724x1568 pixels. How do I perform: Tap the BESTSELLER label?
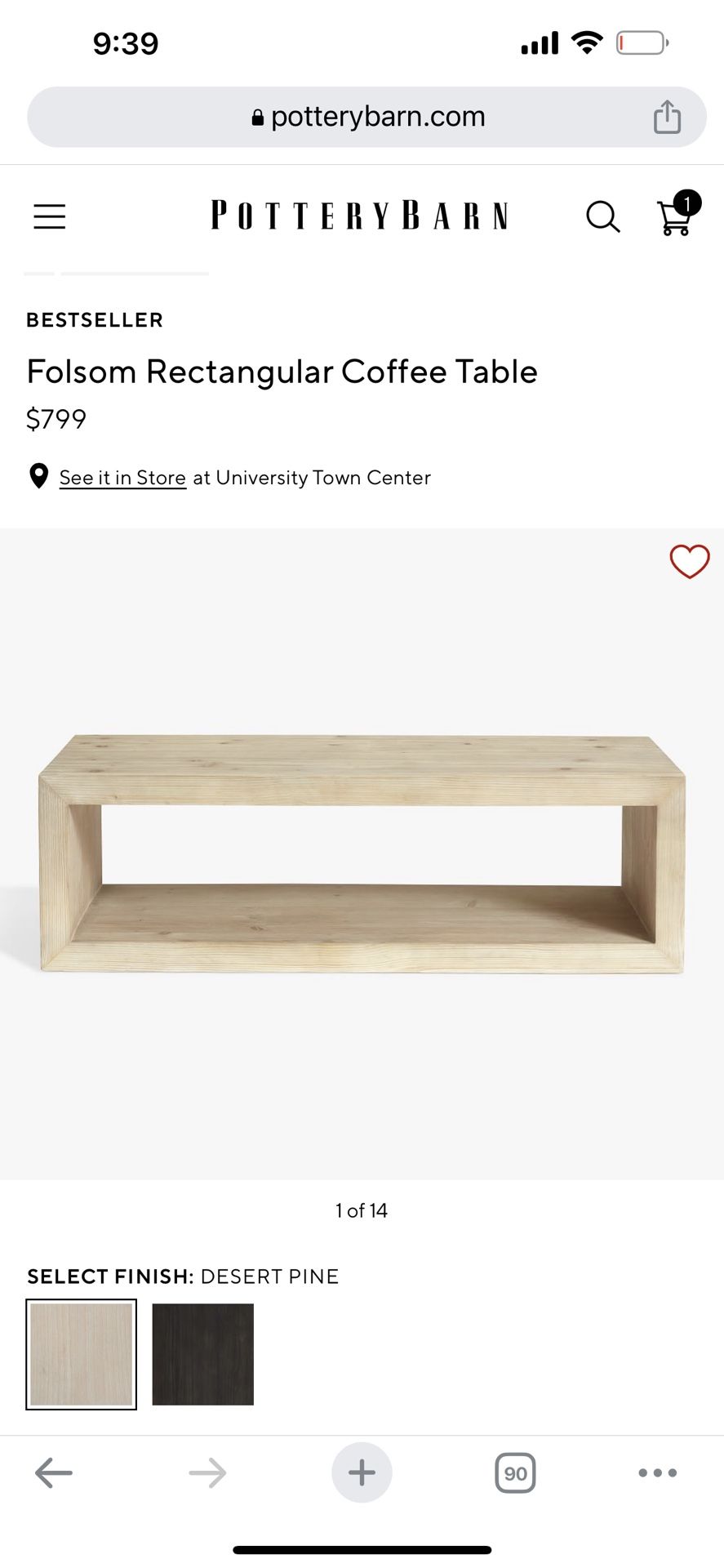(94, 319)
